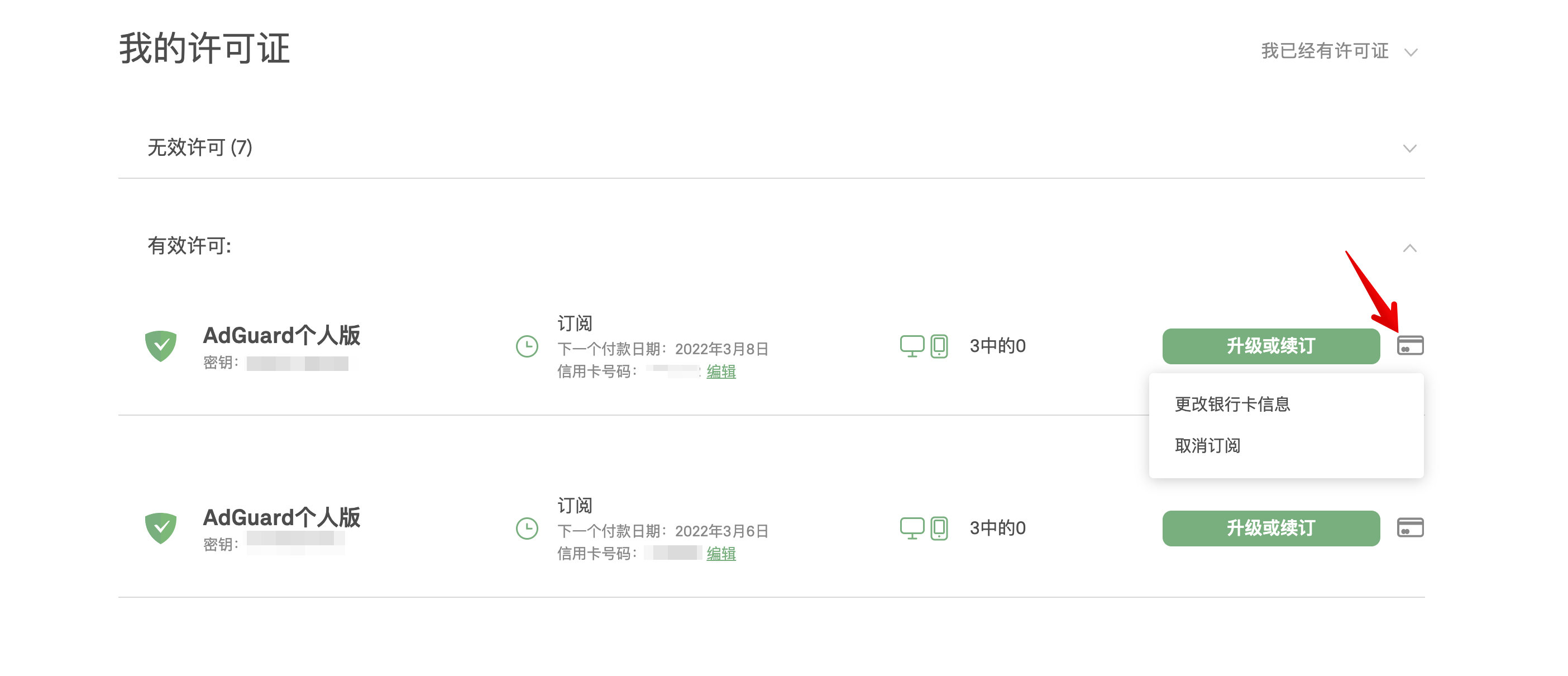The height and width of the screenshot is (676, 1568).
Task: Open the card icon for the March 6 subscription
Action: [1409, 527]
